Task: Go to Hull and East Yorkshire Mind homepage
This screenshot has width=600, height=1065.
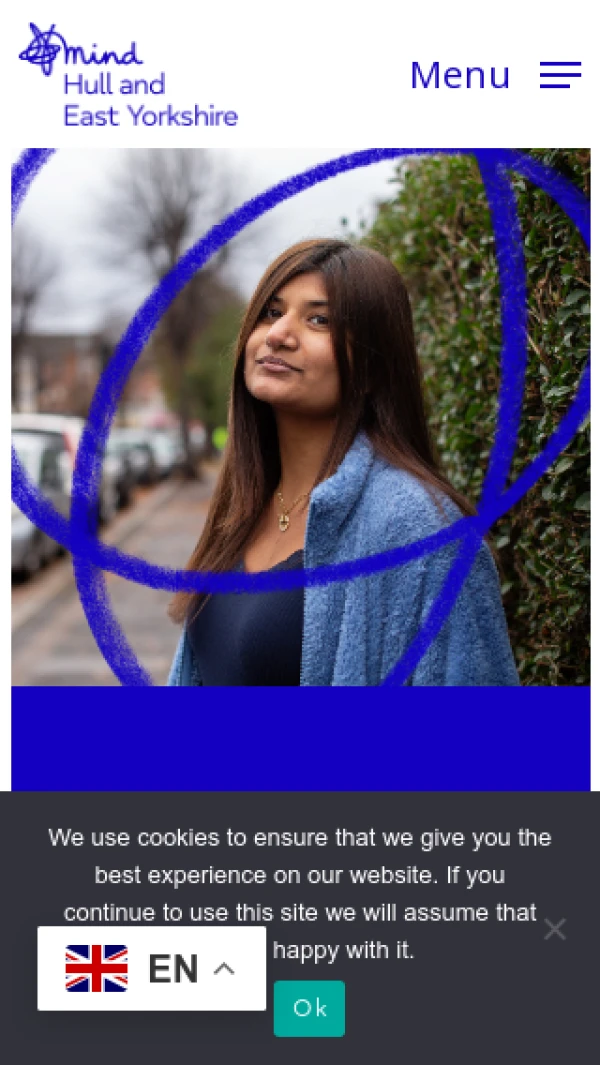Action: [x=128, y=76]
